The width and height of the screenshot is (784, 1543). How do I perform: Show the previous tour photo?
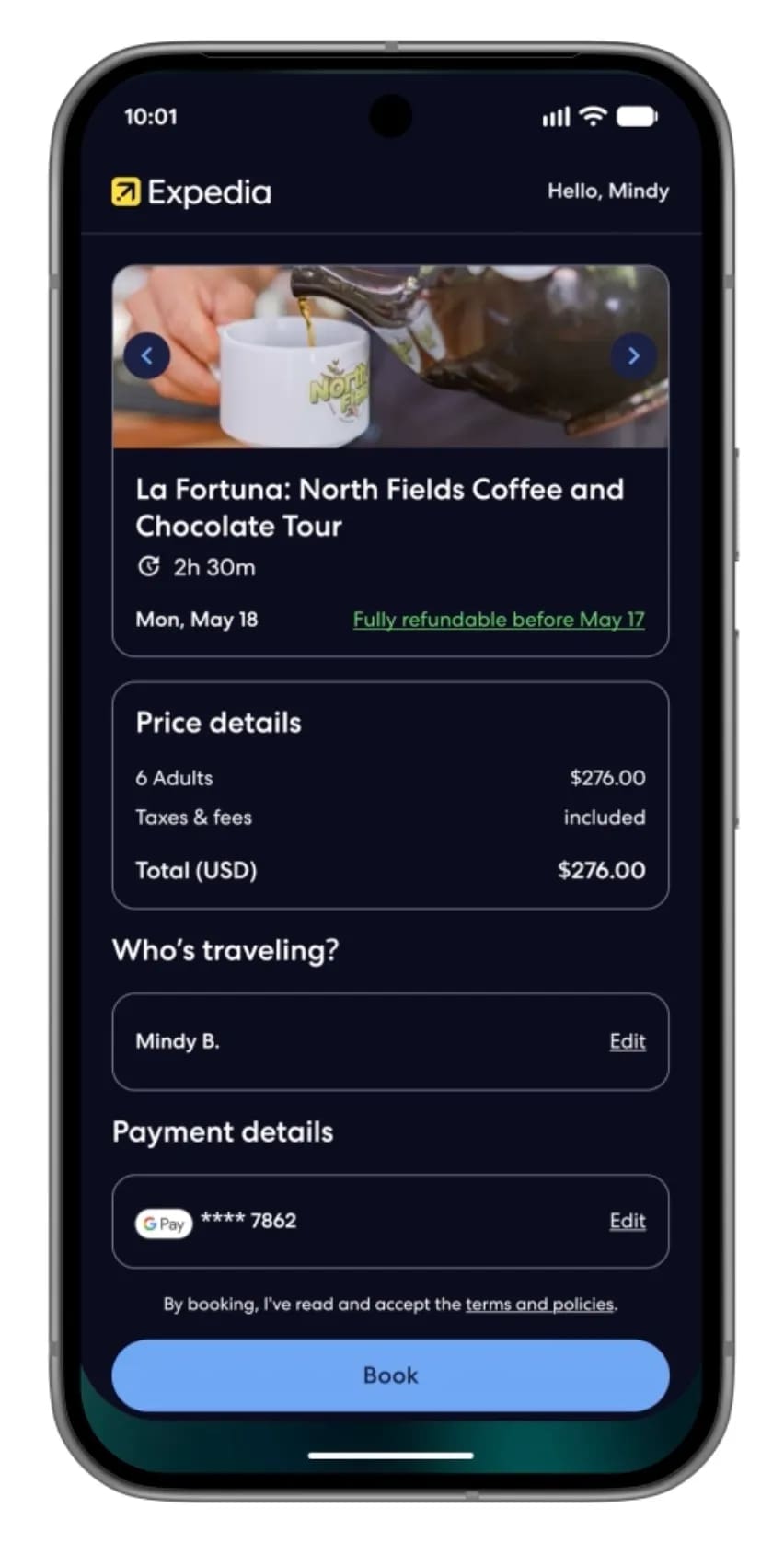[146, 355]
